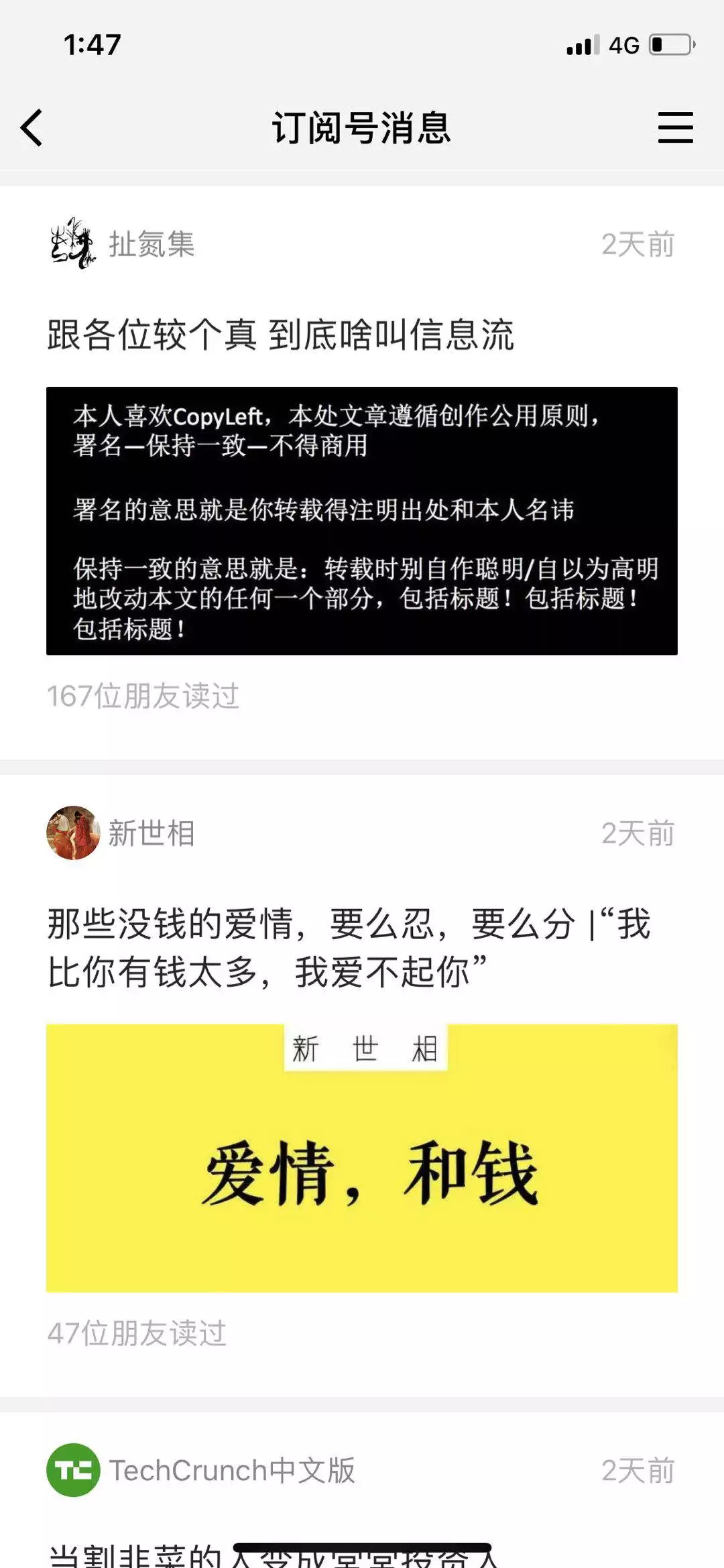Go back from 订阅号消息
Viewport: 724px width, 1568px height.
pos(32,127)
